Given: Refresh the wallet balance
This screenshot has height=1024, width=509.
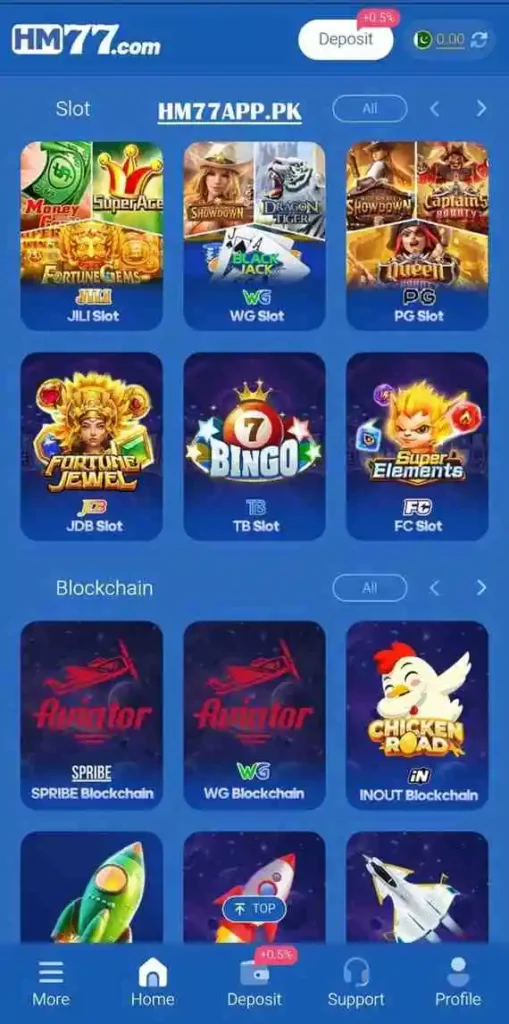Looking at the screenshot, I should pos(479,40).
